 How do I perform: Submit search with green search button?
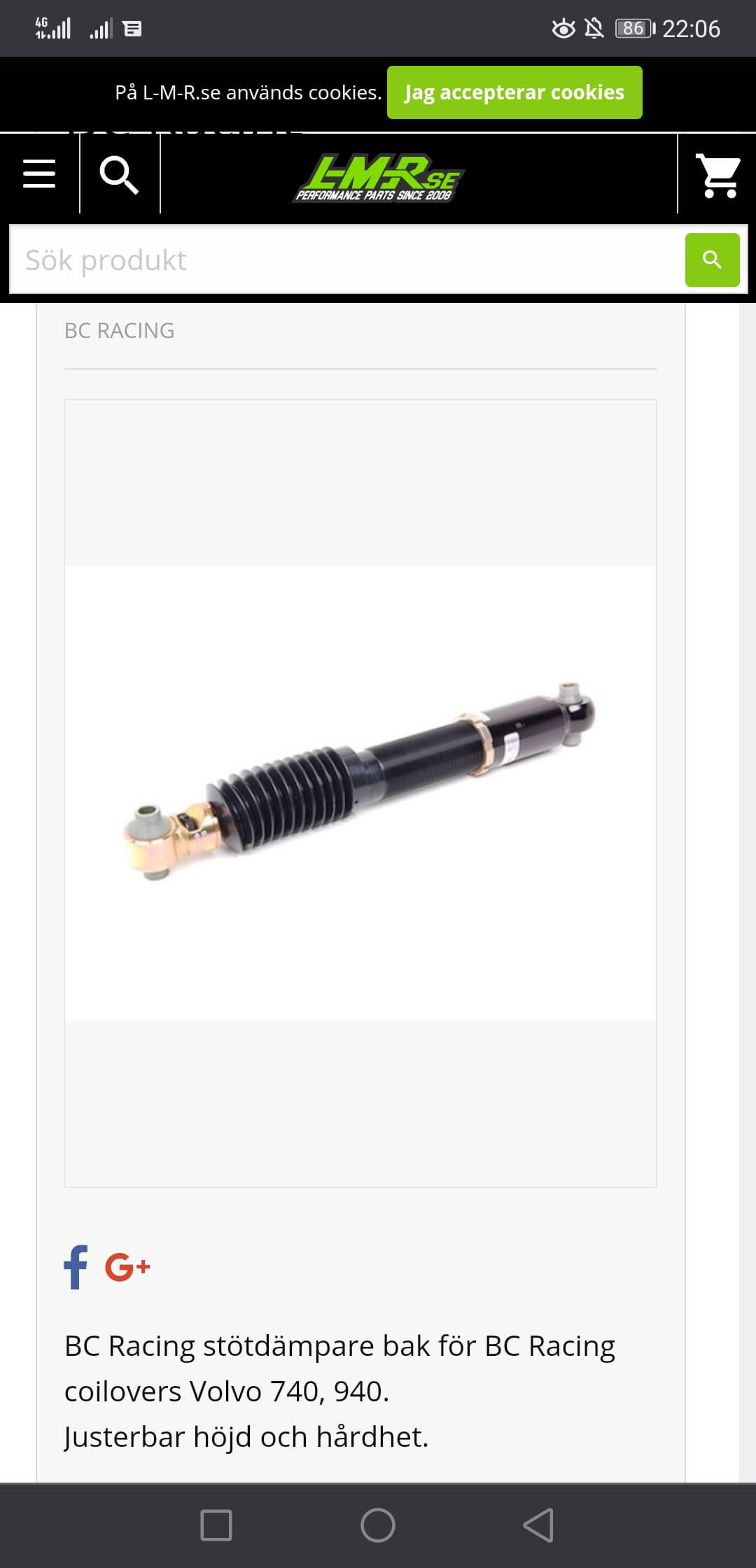point(712,260)
